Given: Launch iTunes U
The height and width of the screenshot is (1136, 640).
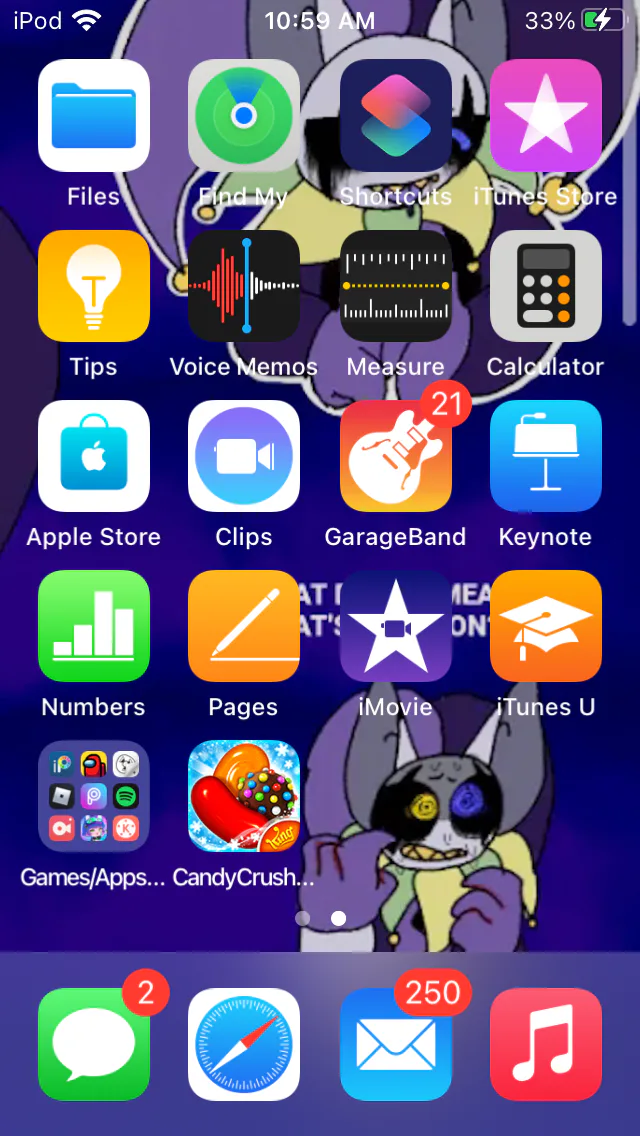Looking at the screenshot, I should click(546, 626).
